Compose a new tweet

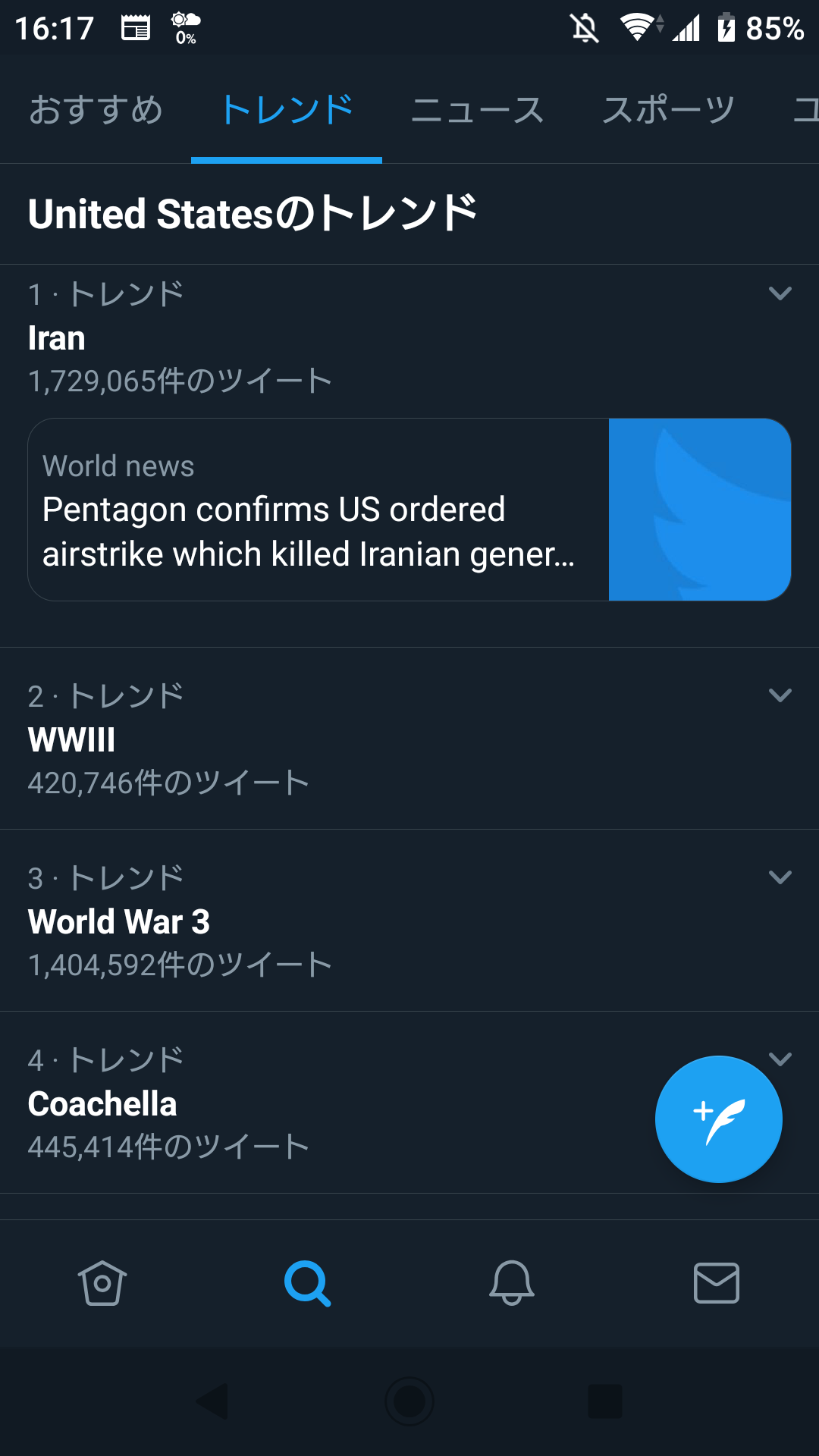(x=718, y=1119)
